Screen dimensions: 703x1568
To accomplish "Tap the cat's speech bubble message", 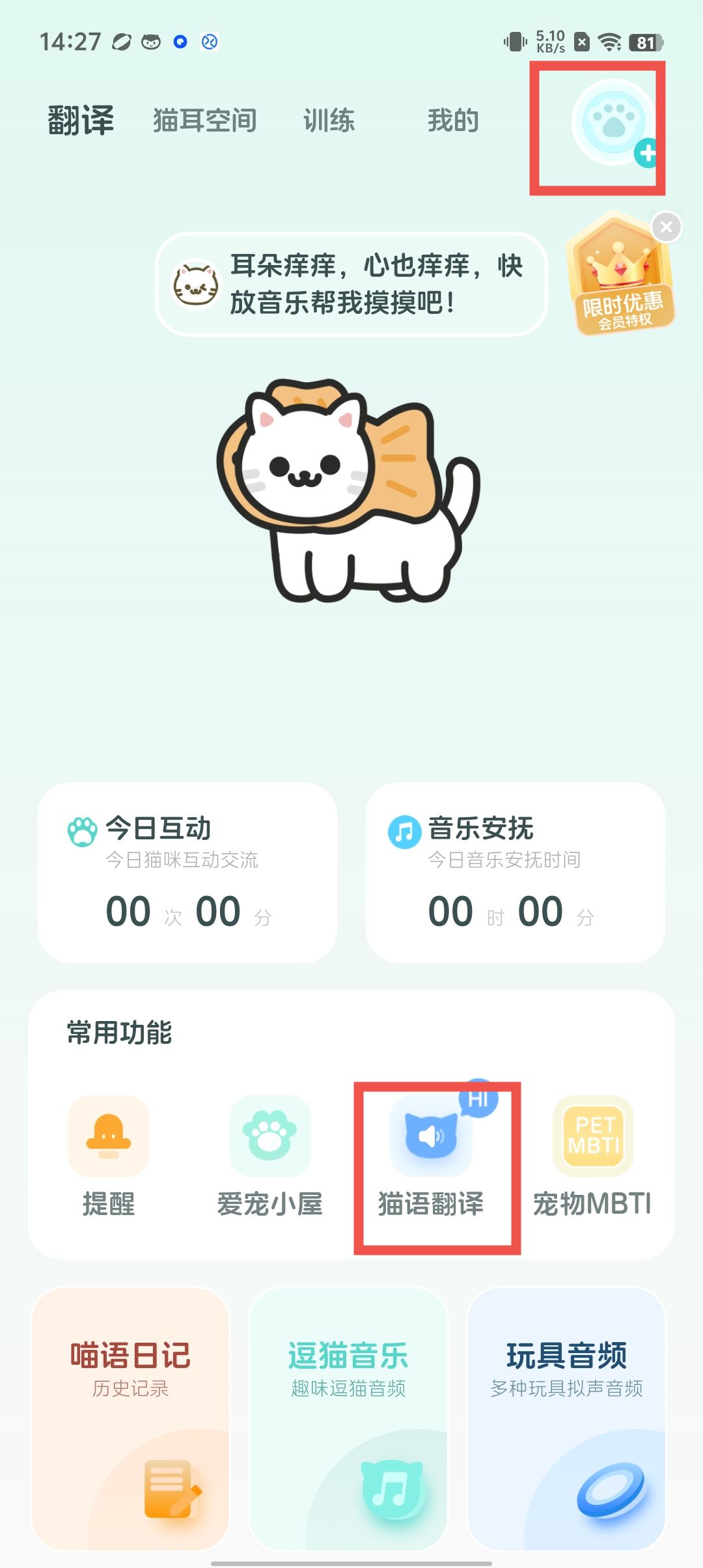I will tap(351, 284).
